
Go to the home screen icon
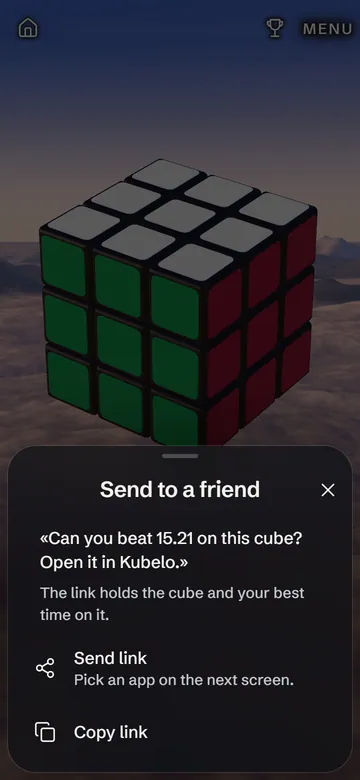click(x=28, y=28)
